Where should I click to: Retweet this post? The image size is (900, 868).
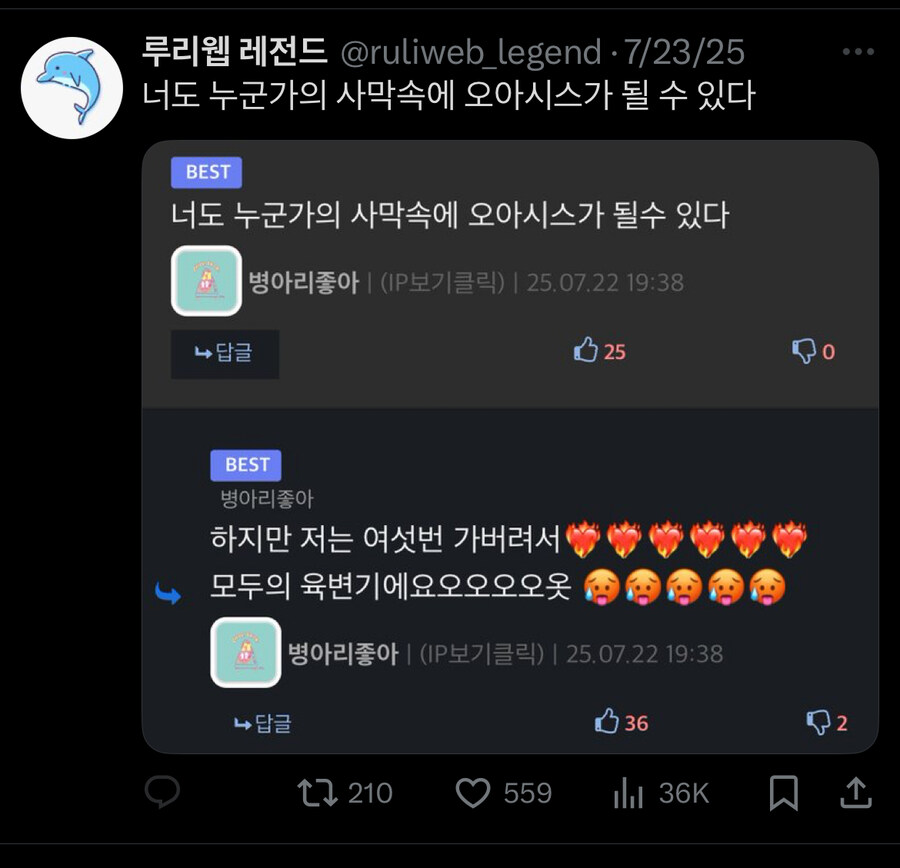click(x=318, y=793)
